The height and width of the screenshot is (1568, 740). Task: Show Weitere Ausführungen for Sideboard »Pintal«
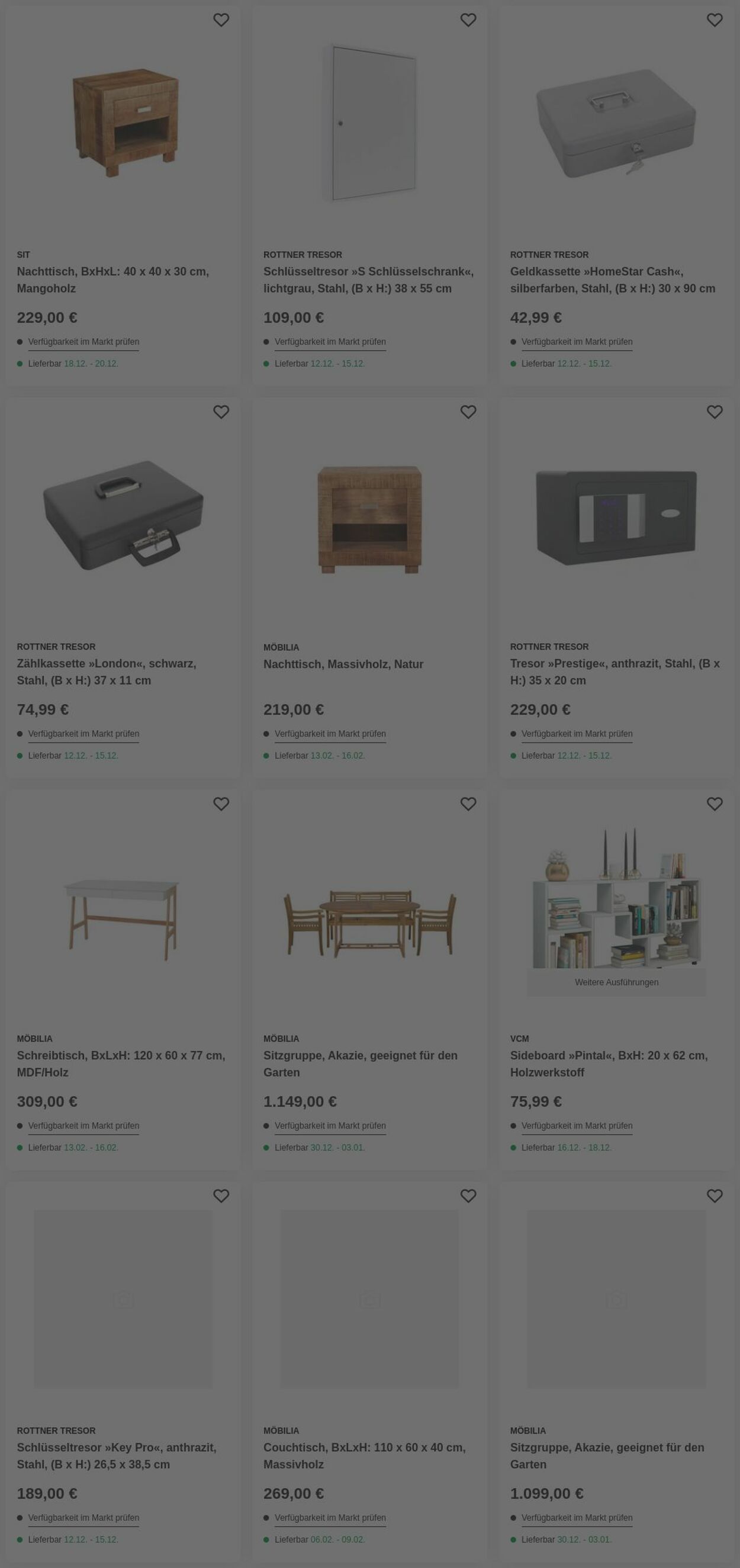616,982
